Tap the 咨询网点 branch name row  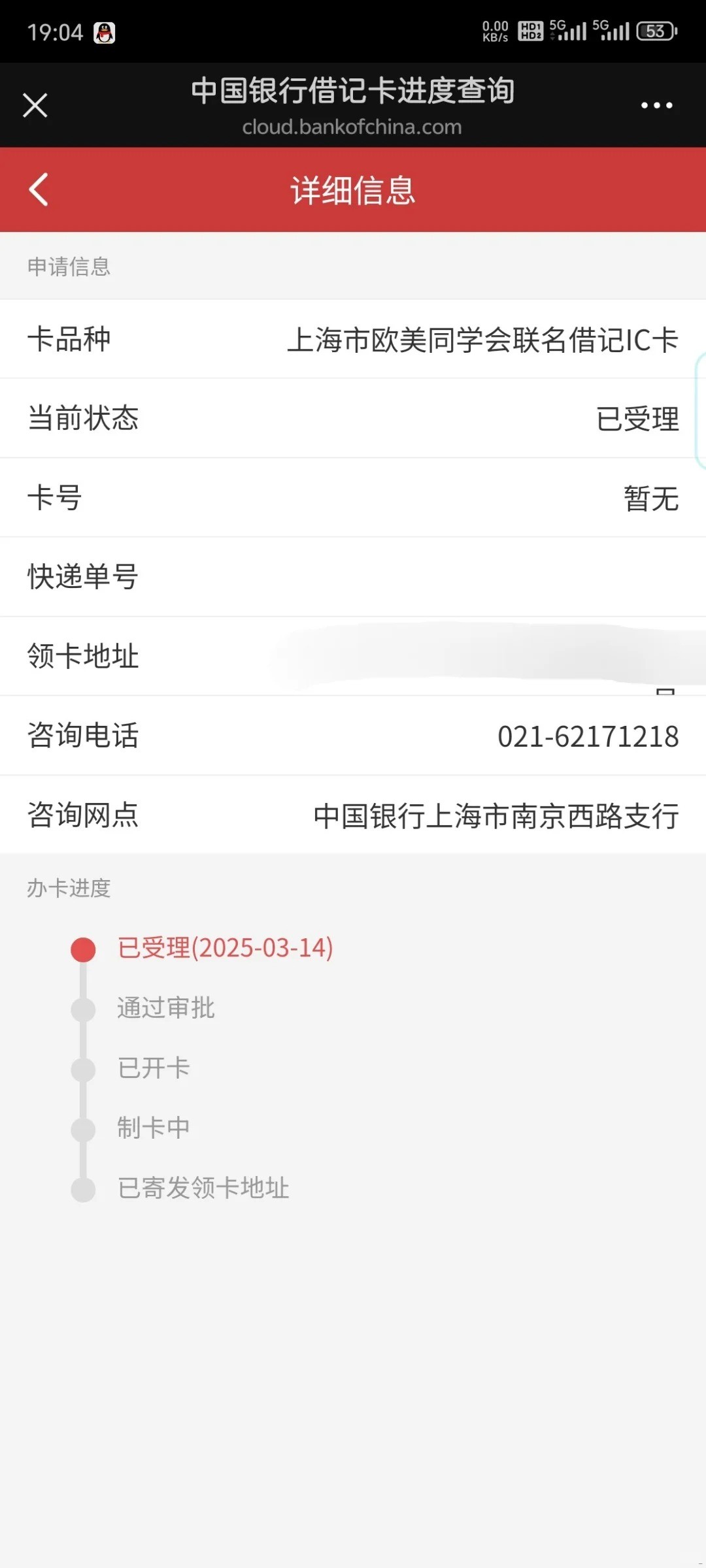point(353,814)
